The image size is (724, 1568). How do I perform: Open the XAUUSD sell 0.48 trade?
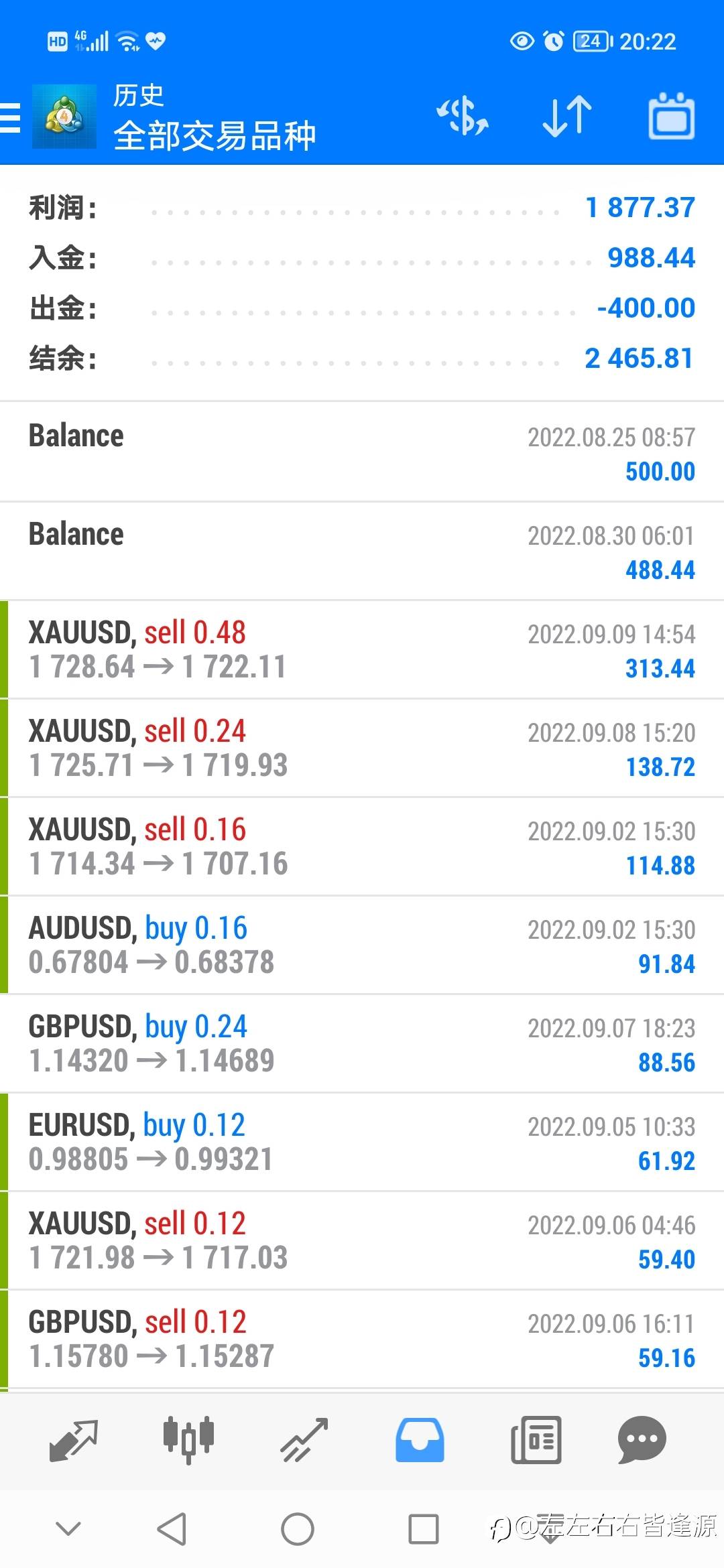click(x=362, y=649)
